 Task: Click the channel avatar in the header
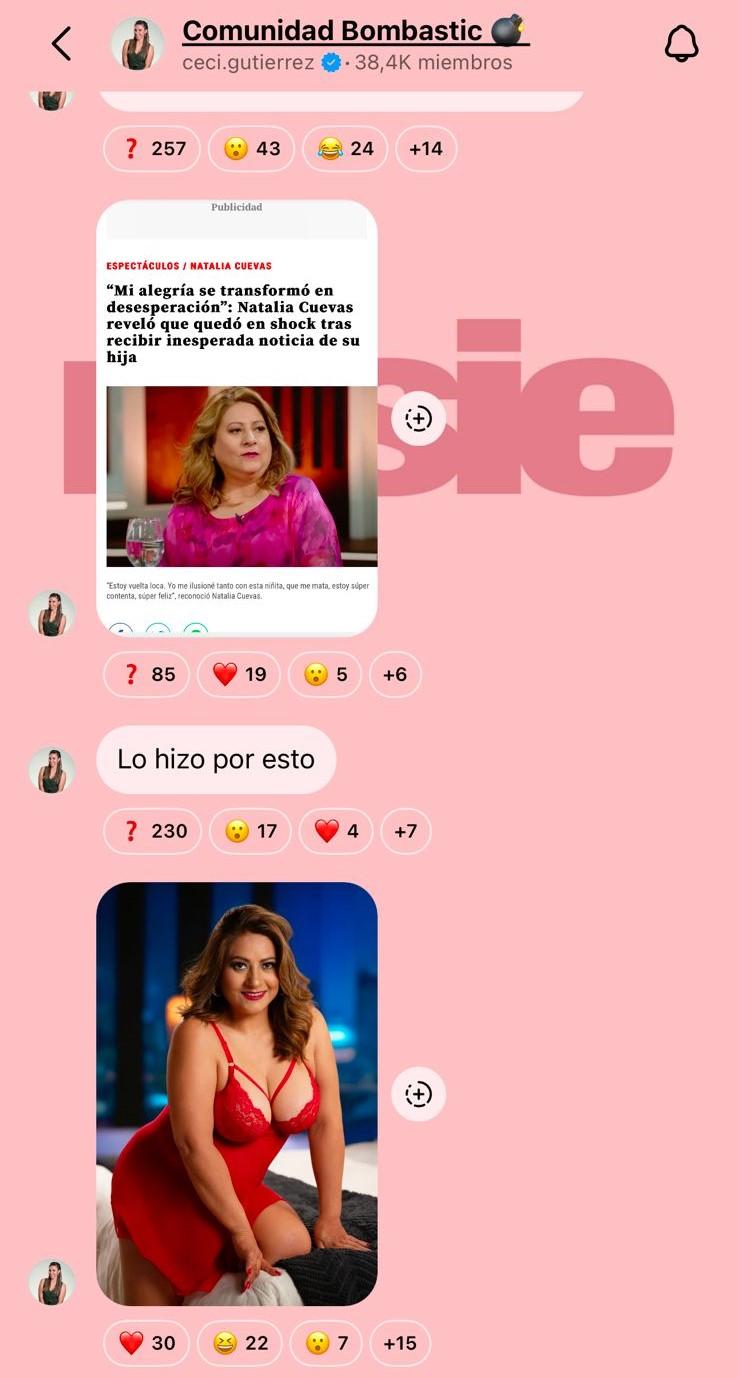click(137, 44)
